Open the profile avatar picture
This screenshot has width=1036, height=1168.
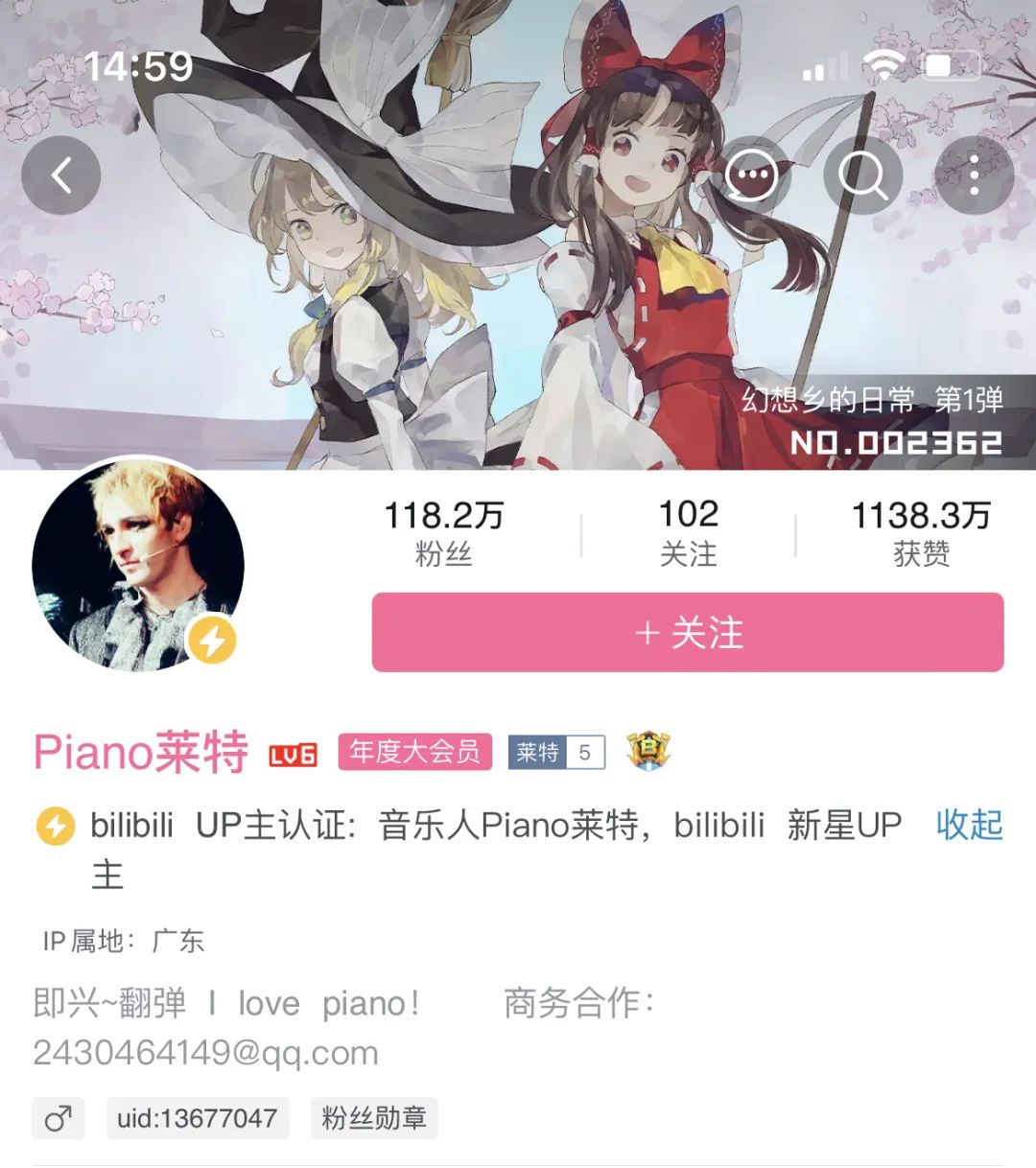[x=137, y=564]
